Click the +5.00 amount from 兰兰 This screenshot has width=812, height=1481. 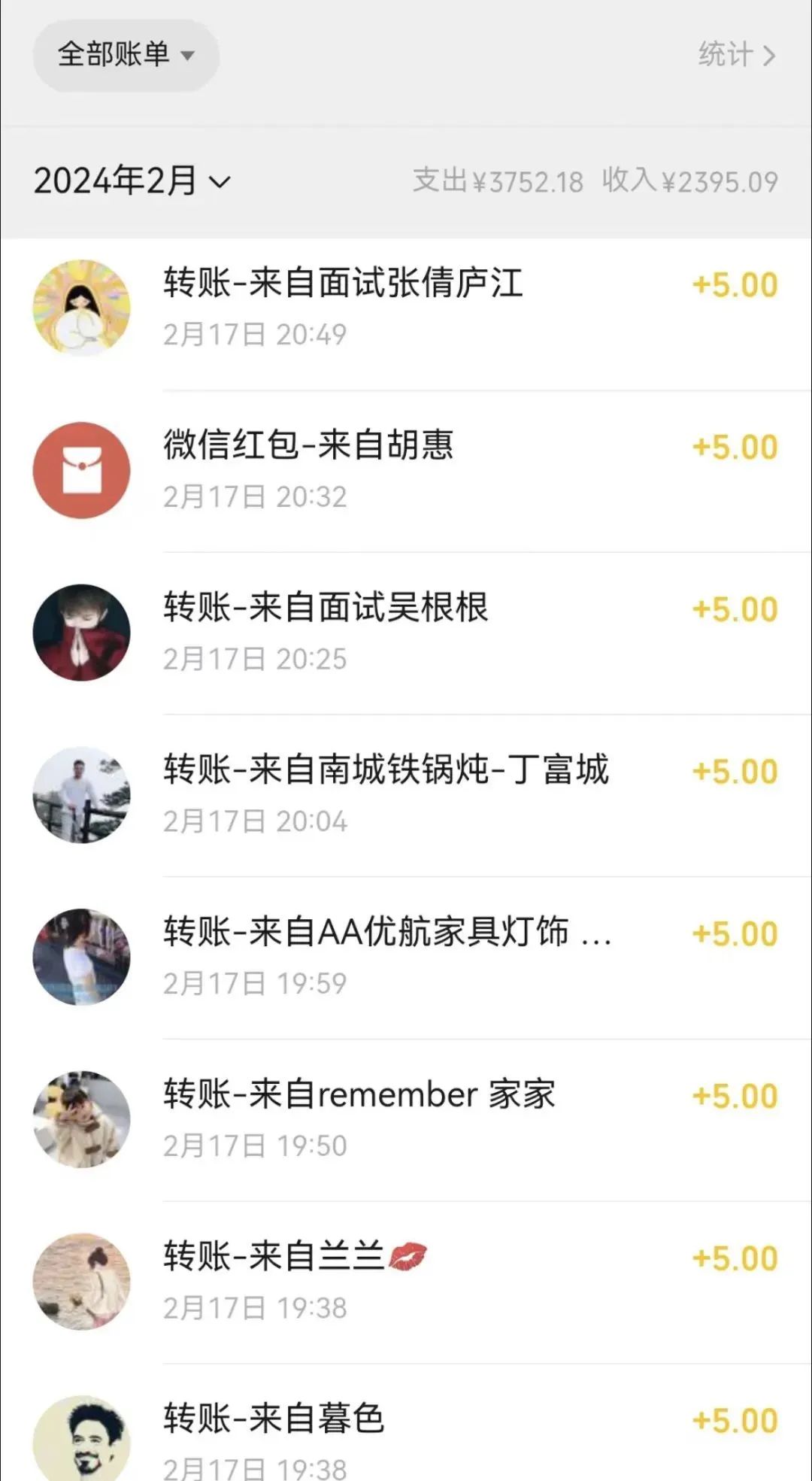[x=735, y=1258]
